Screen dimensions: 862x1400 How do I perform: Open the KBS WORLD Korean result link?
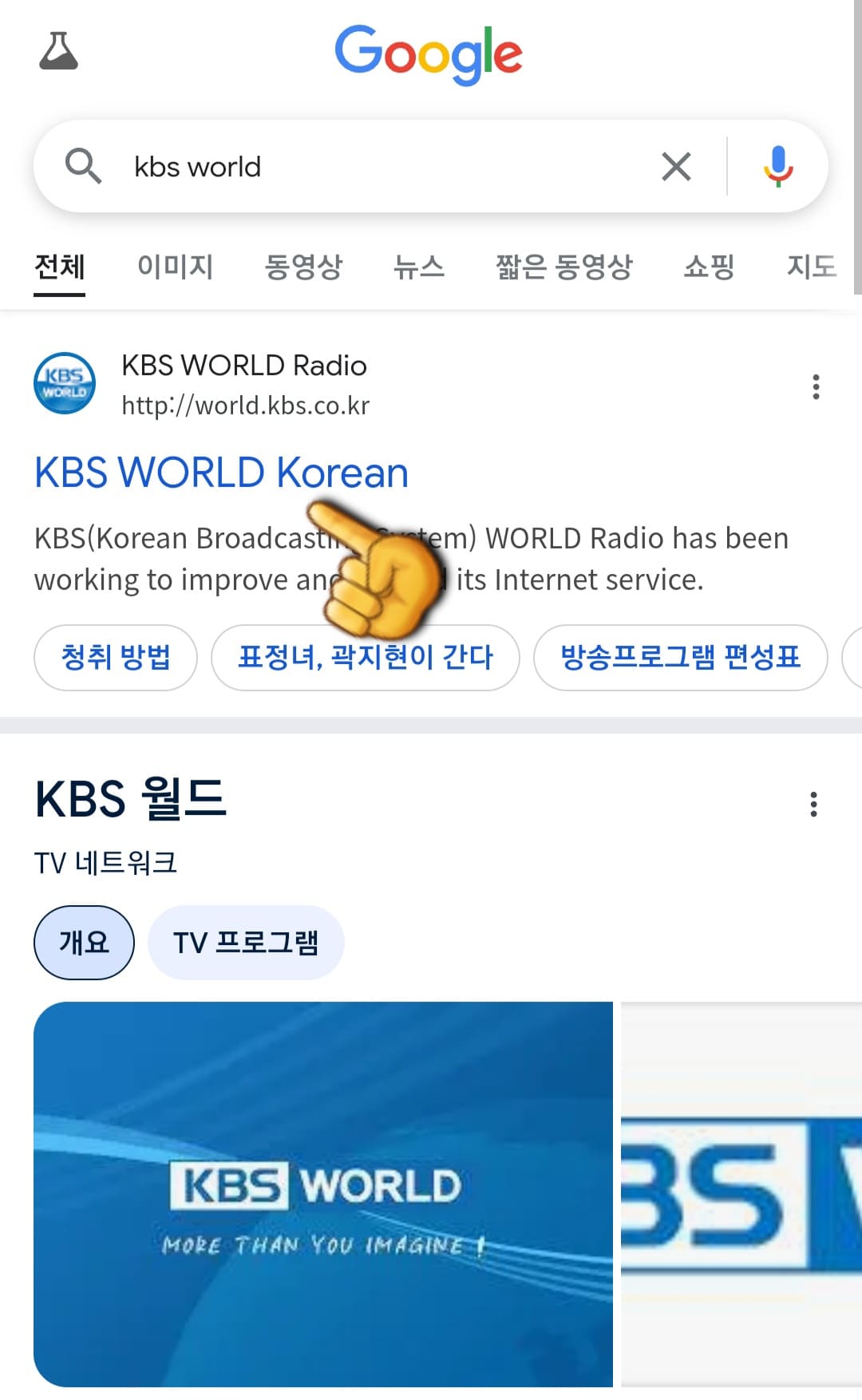pyautogui.click(x=221, y=472)
